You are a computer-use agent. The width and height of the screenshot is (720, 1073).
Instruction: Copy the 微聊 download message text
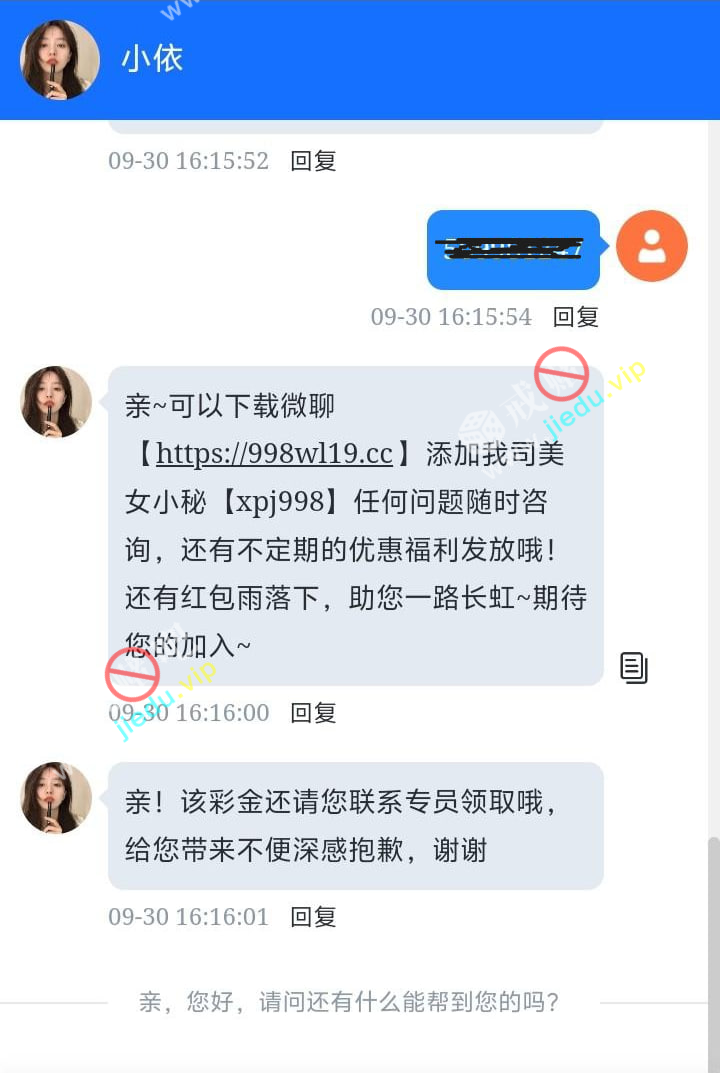click(x=634, y=668)
